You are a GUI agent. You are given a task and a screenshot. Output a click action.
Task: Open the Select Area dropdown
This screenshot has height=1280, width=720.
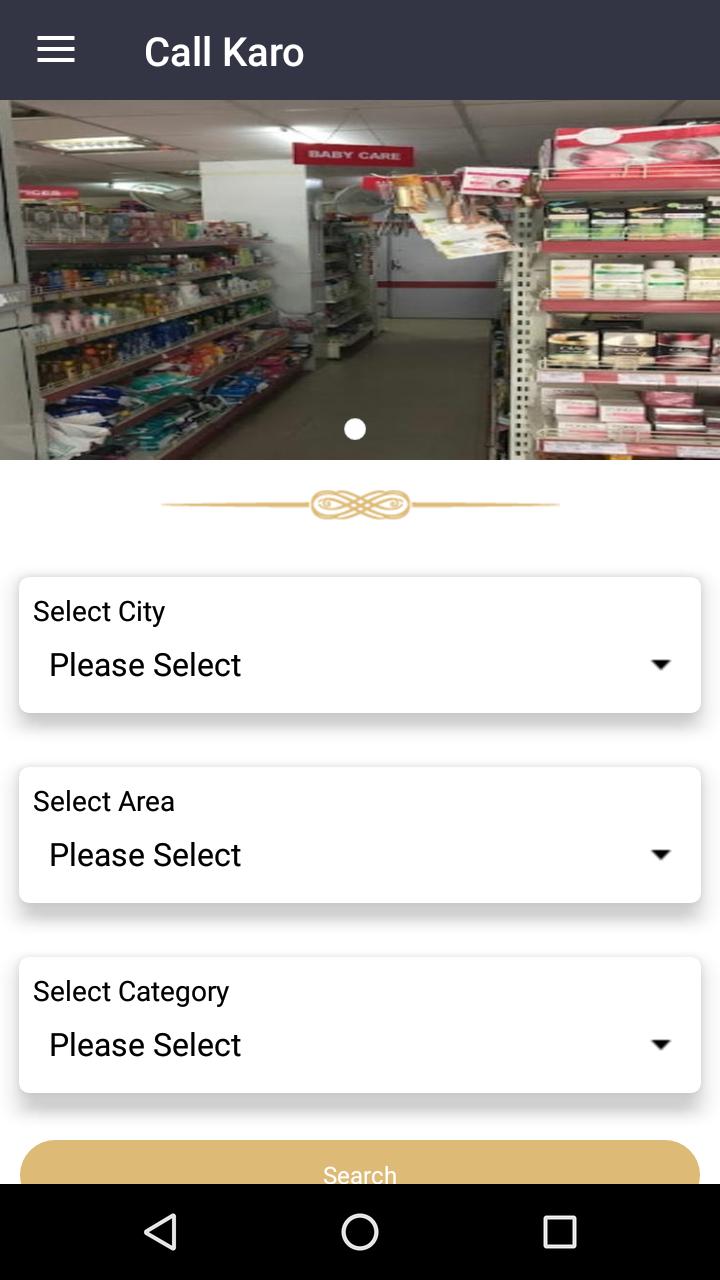[360, 855]
